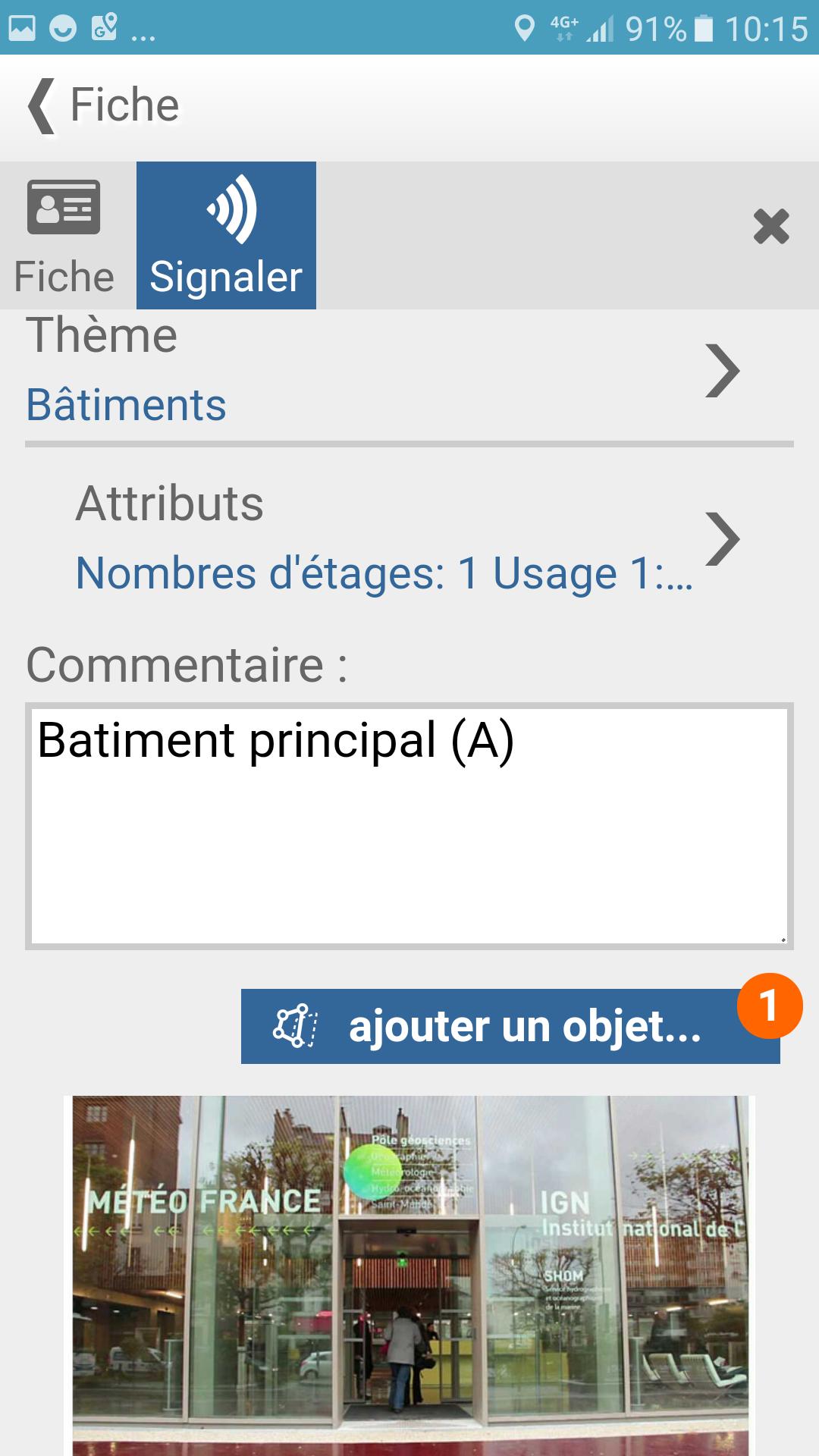
Task: Switch to the Fiche tab
Action: [64, 236]
